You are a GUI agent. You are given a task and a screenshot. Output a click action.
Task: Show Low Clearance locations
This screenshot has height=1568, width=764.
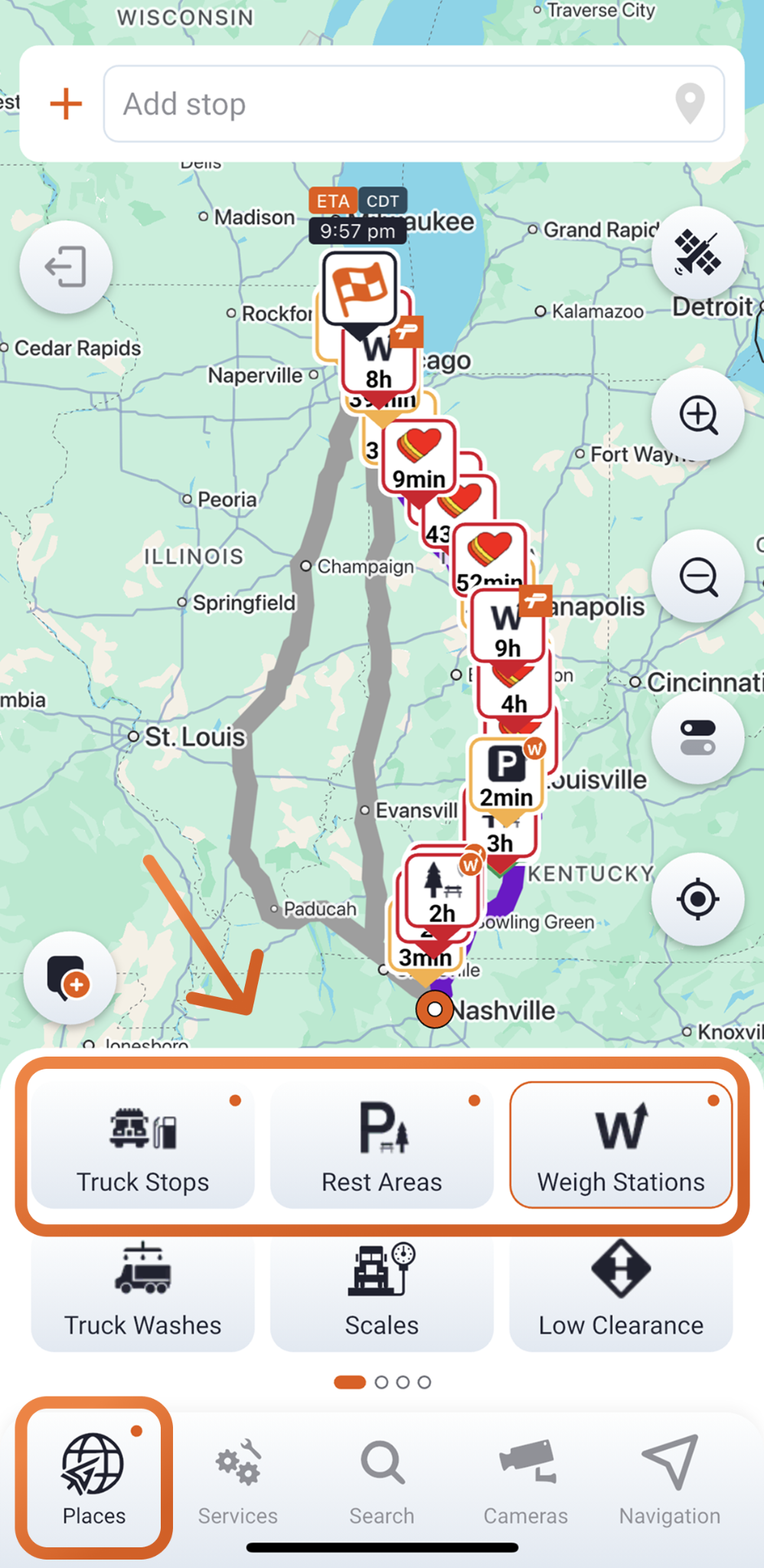[621, 1292]
